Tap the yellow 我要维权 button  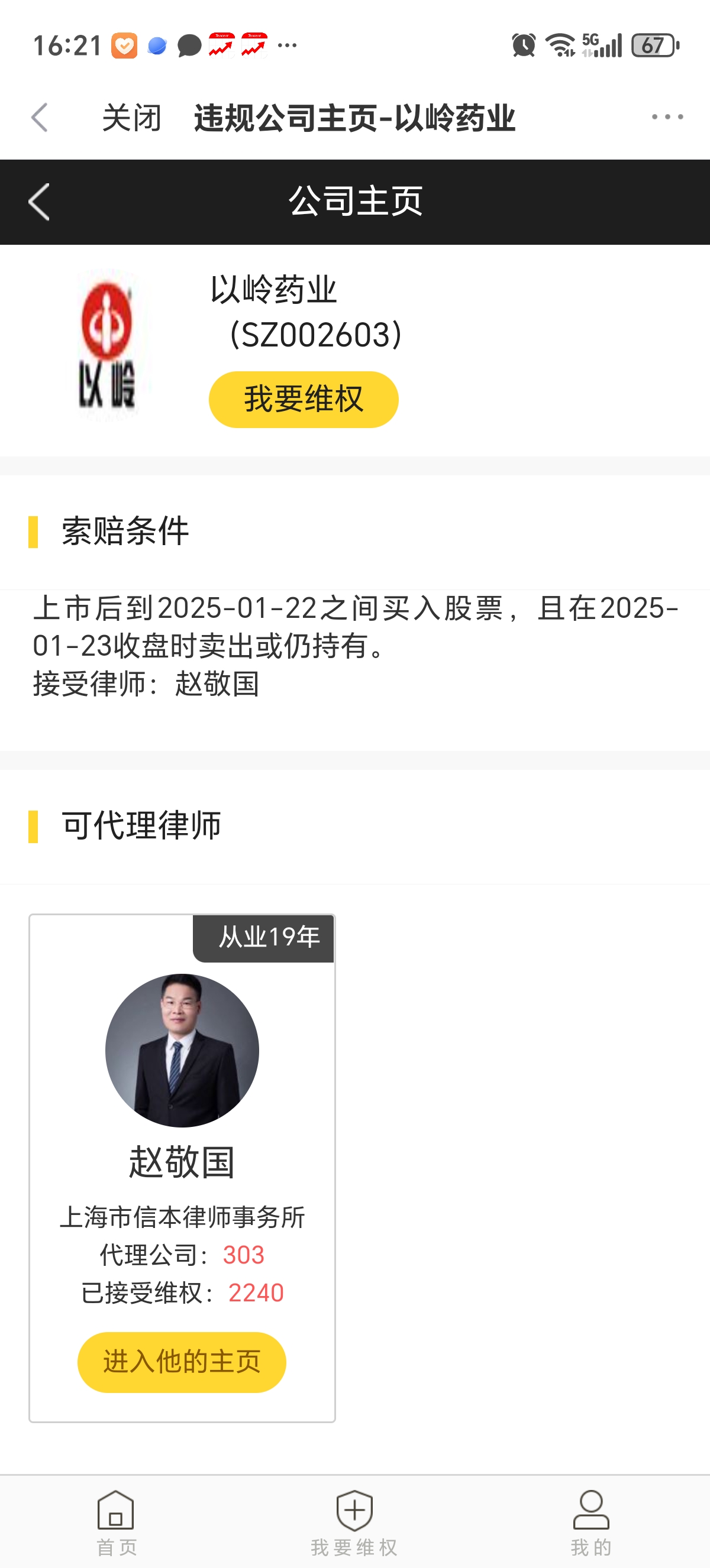pyautogui.click(x=304, y=399)
